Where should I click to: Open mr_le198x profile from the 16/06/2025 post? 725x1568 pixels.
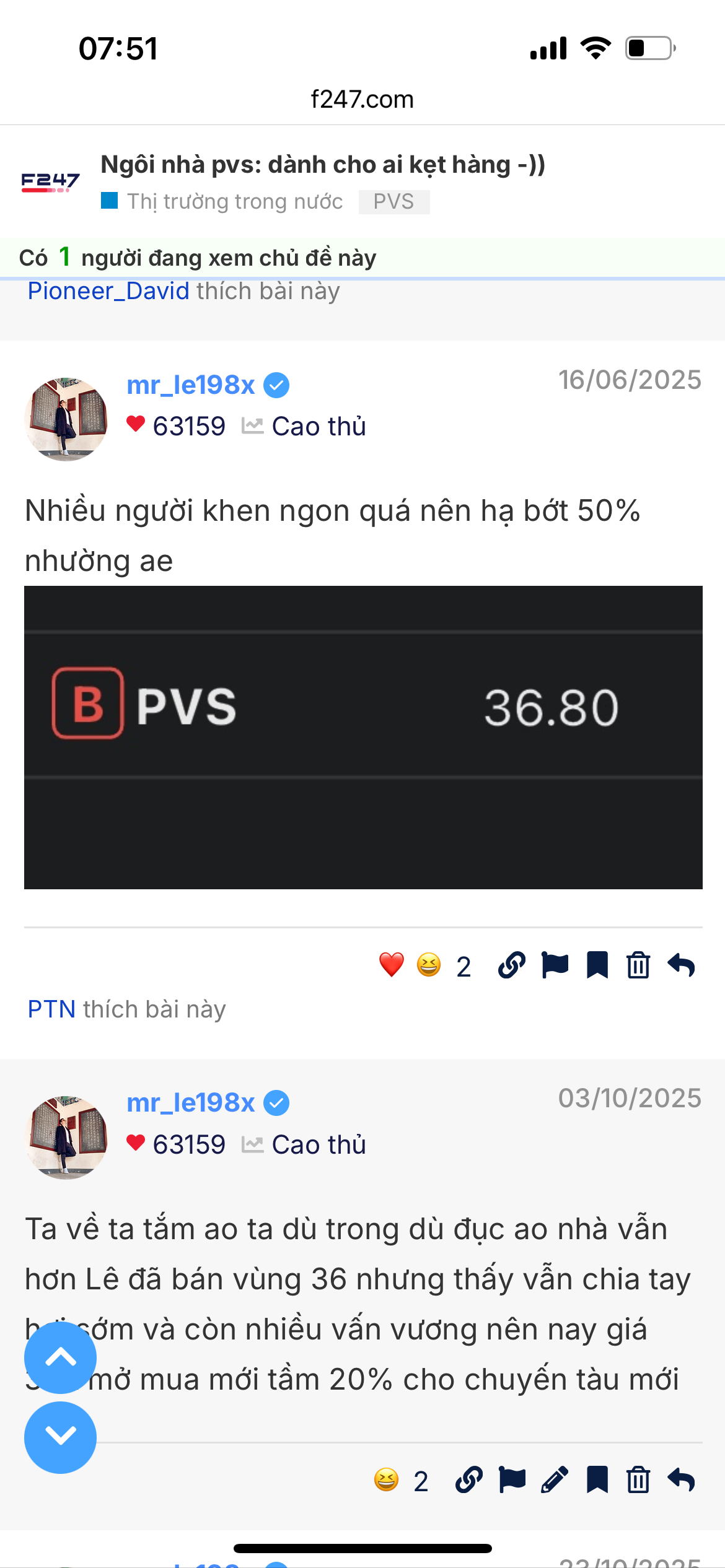191,385
